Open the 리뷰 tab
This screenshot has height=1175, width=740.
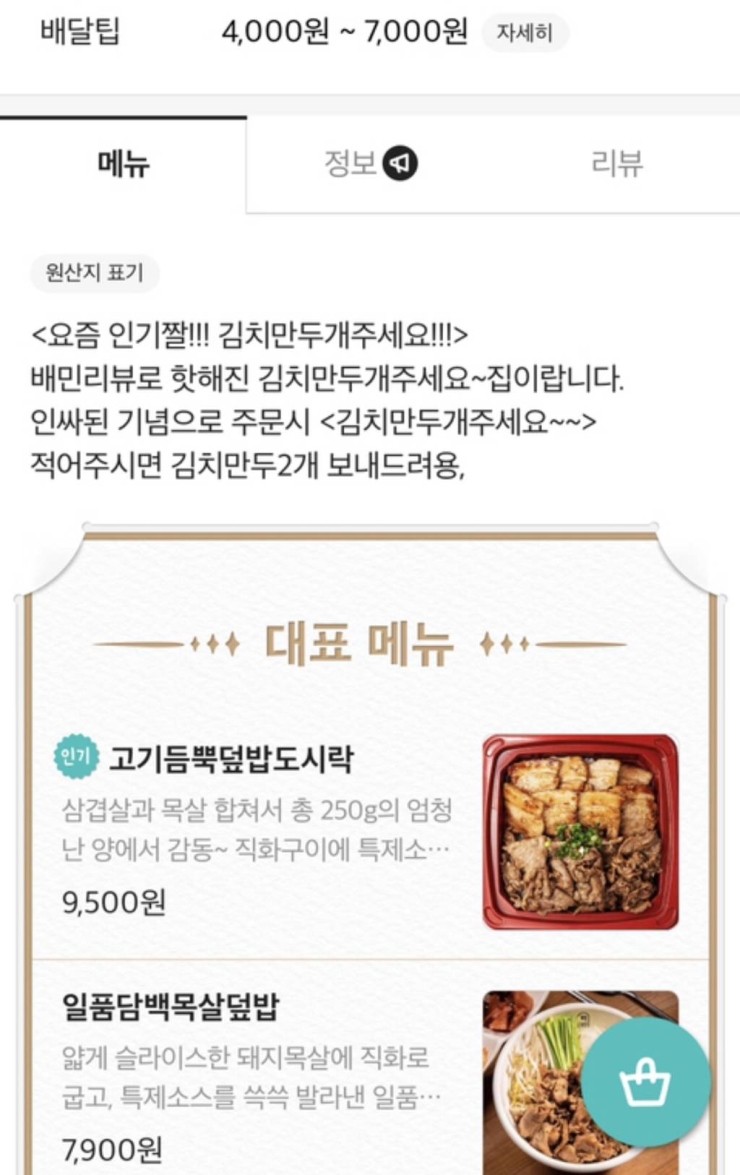[x=617, y=164]
